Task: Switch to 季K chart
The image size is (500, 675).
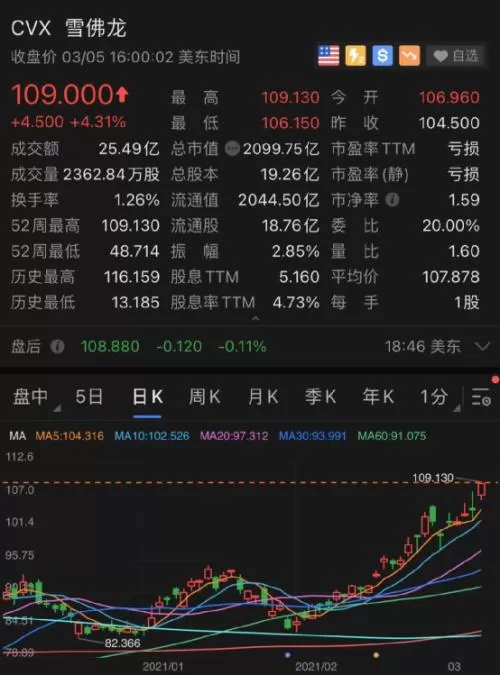Action: point(320,396)
